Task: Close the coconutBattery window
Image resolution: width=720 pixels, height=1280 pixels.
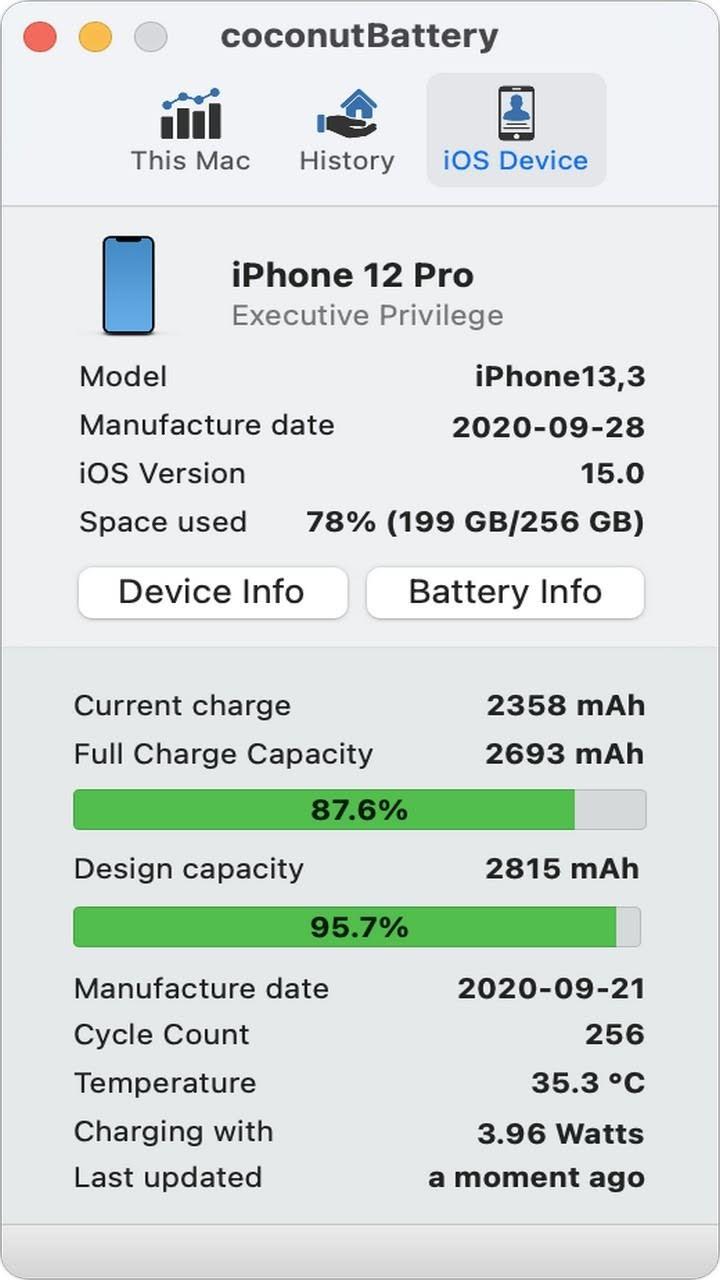Action: [x=40, y=38]
